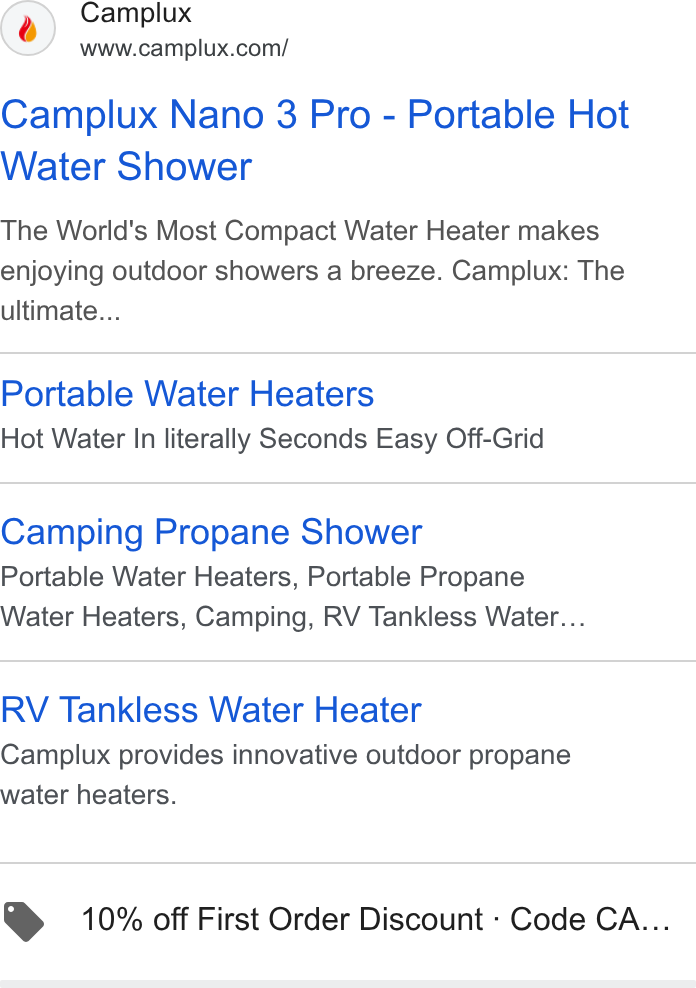Open the Portable Water Heaters sitelink
This screenshot has height=988, width=696.
[x=187, y=394]
